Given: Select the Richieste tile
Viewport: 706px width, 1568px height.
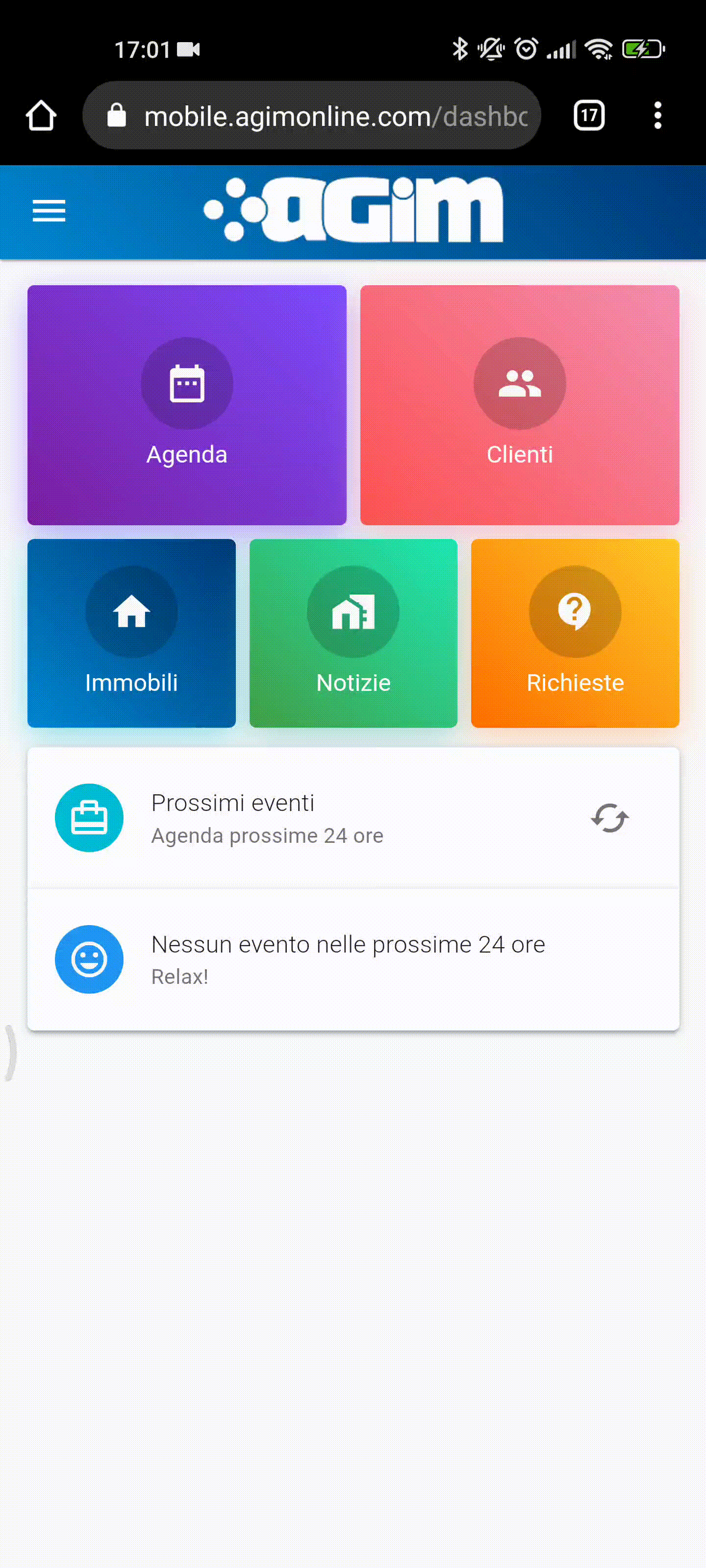Looking at the screenshot, I should (x=575, y=633).
